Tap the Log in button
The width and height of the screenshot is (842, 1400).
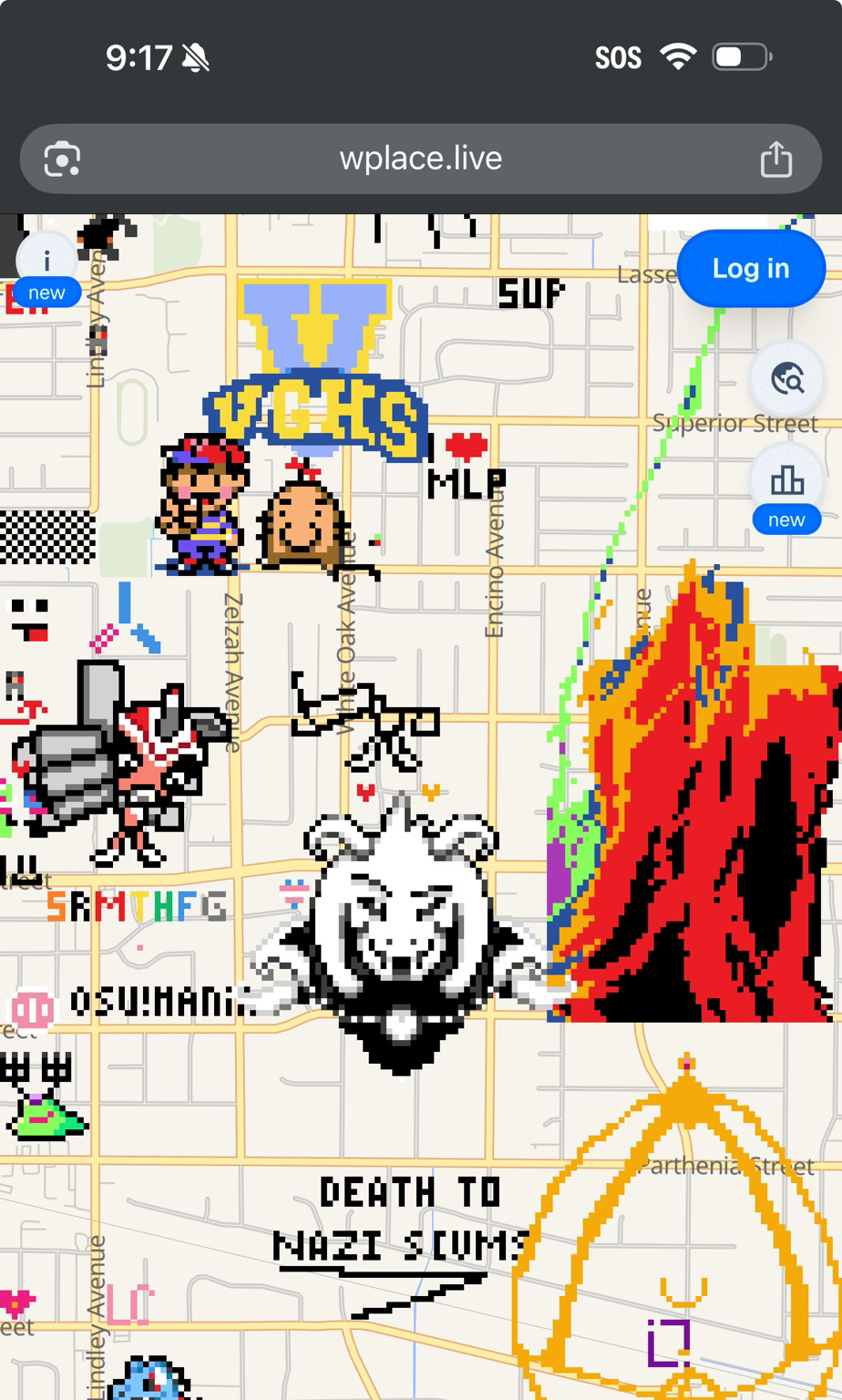(x=750, y=269)
